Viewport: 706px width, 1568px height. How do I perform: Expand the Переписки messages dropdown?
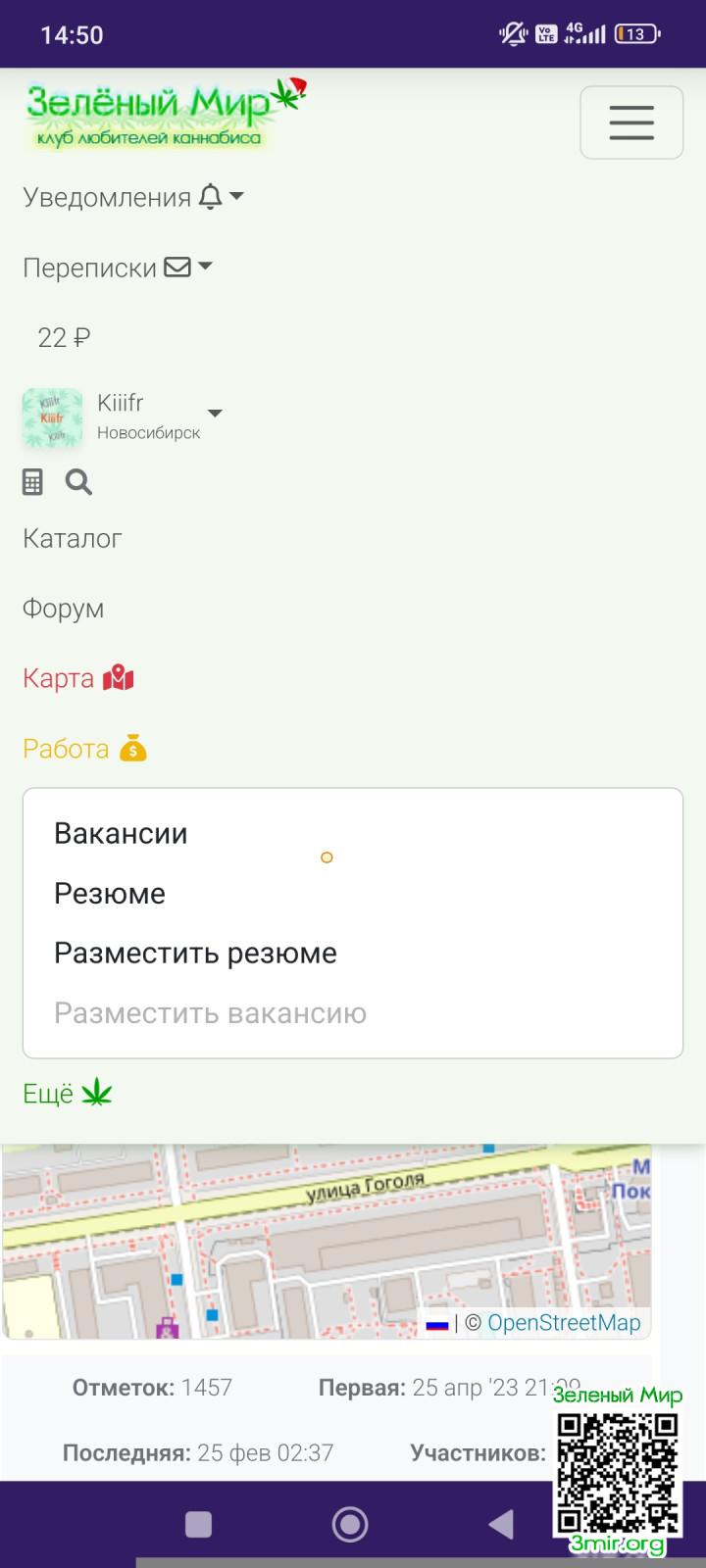tap(118, 268)
